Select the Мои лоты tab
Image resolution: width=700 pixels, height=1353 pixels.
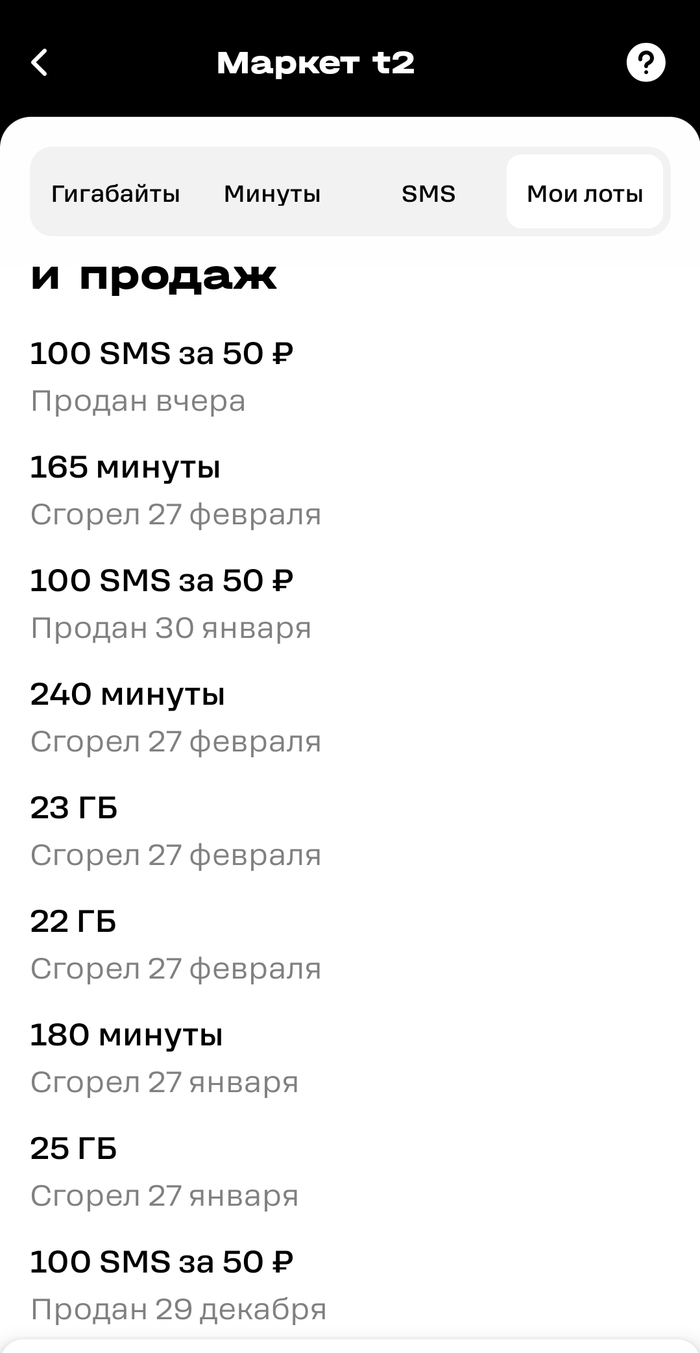tap(584, 194)
